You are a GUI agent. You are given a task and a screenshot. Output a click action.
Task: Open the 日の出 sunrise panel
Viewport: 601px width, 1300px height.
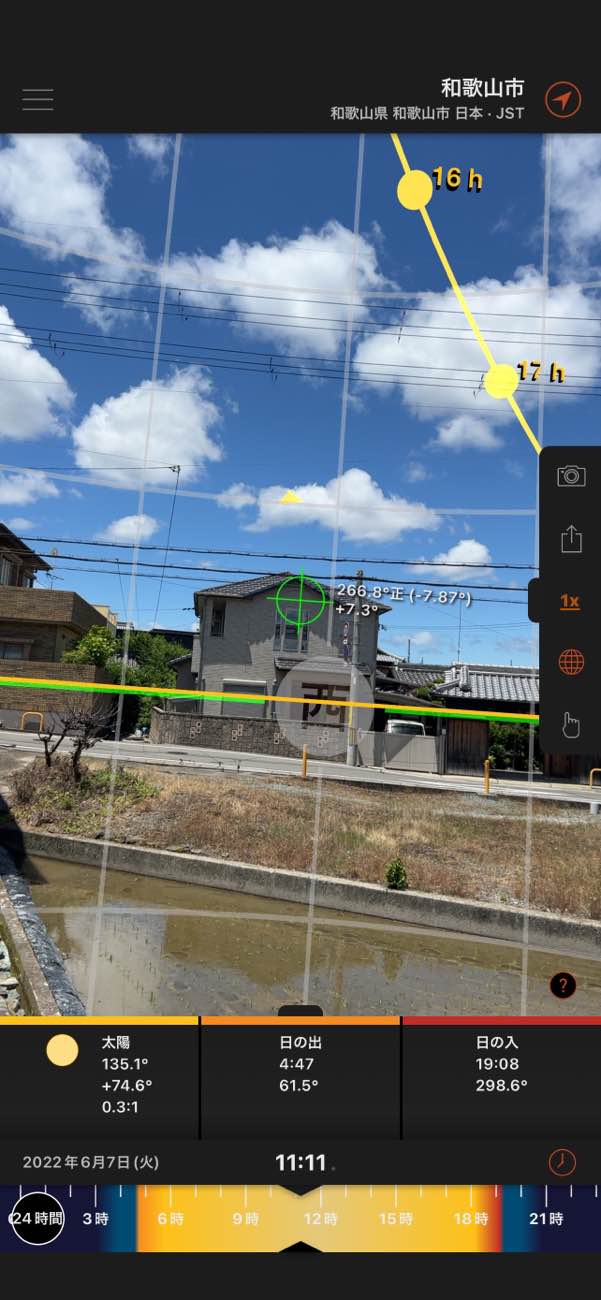(301, 1078)
